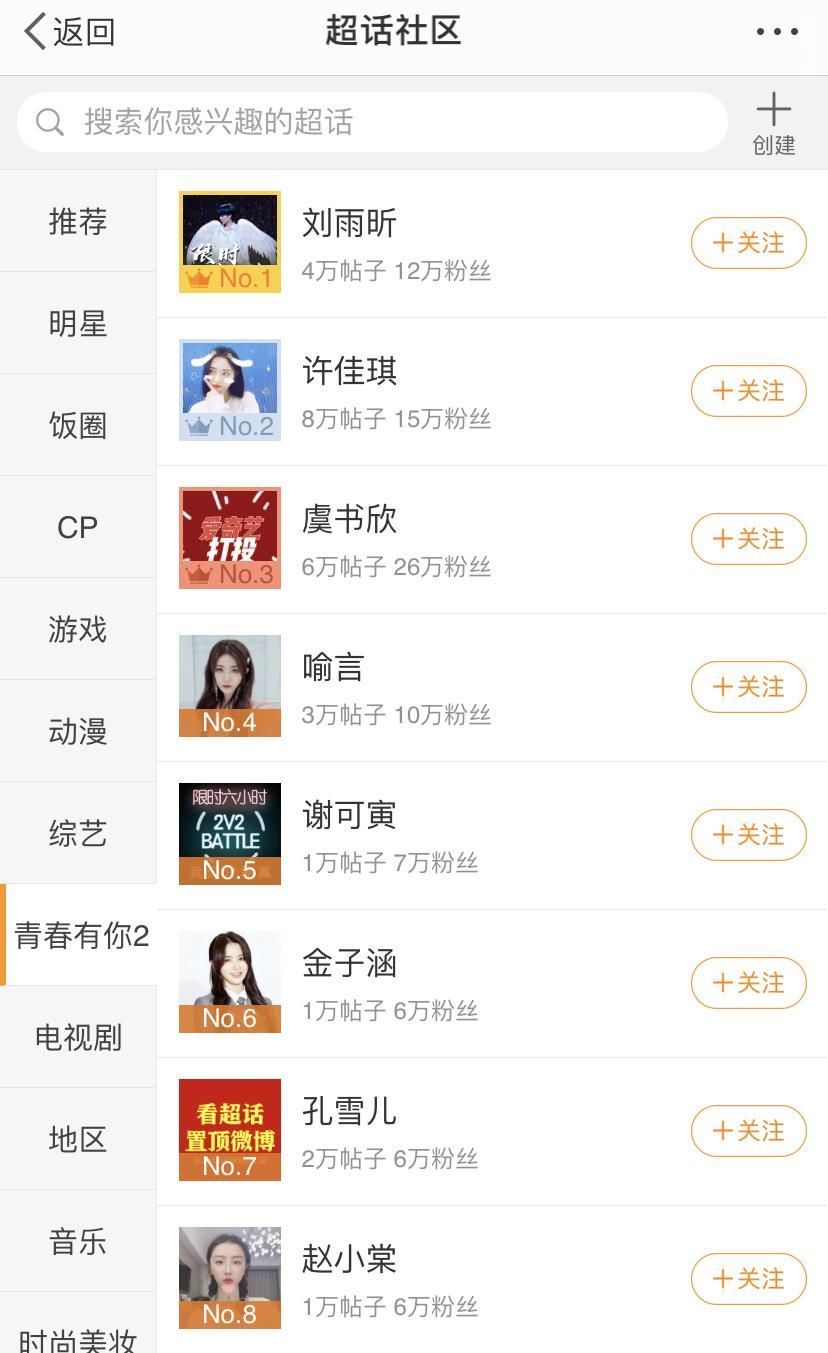
Task: Open the 电视剧 category
Action: click(x=77, y=1037)
